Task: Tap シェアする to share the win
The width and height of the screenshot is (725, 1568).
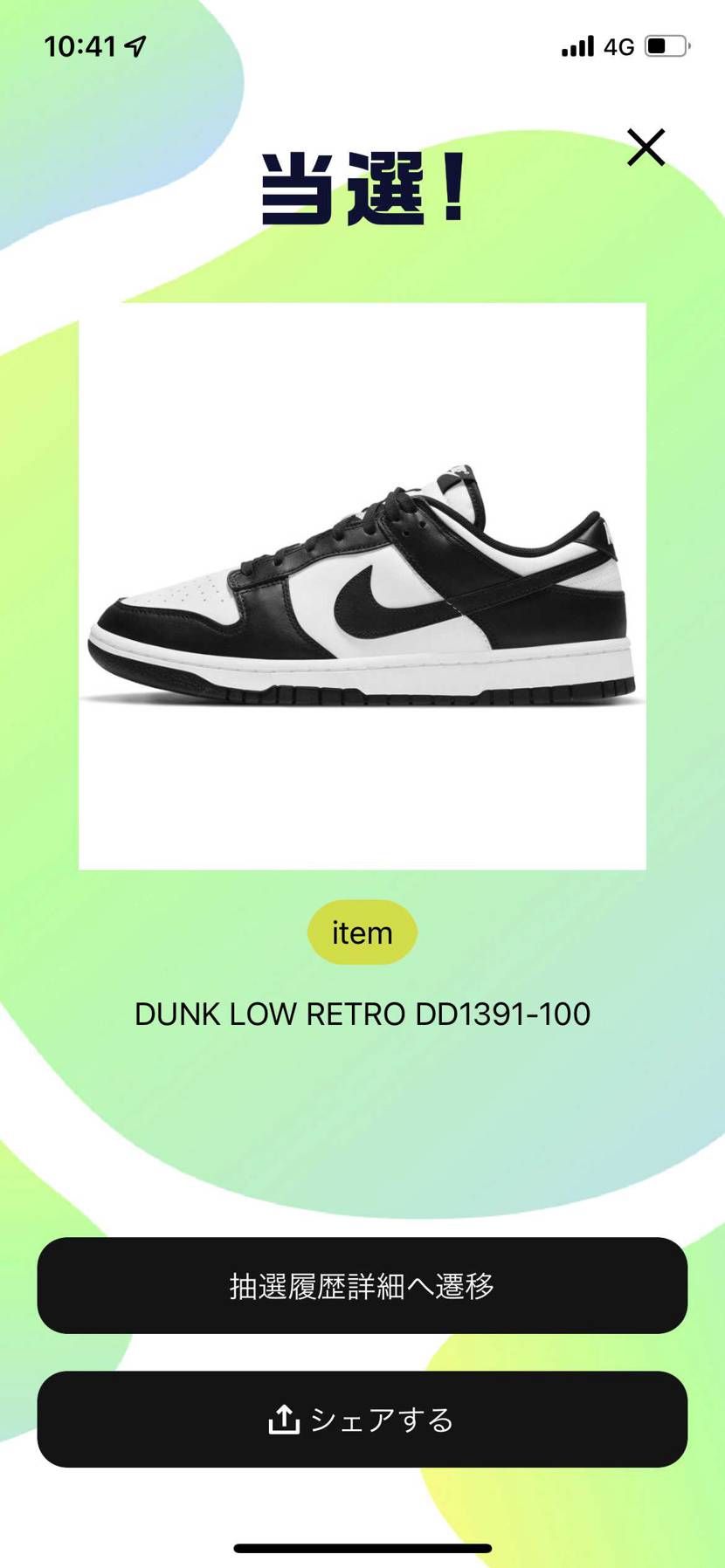Action: coord(362,1420)
